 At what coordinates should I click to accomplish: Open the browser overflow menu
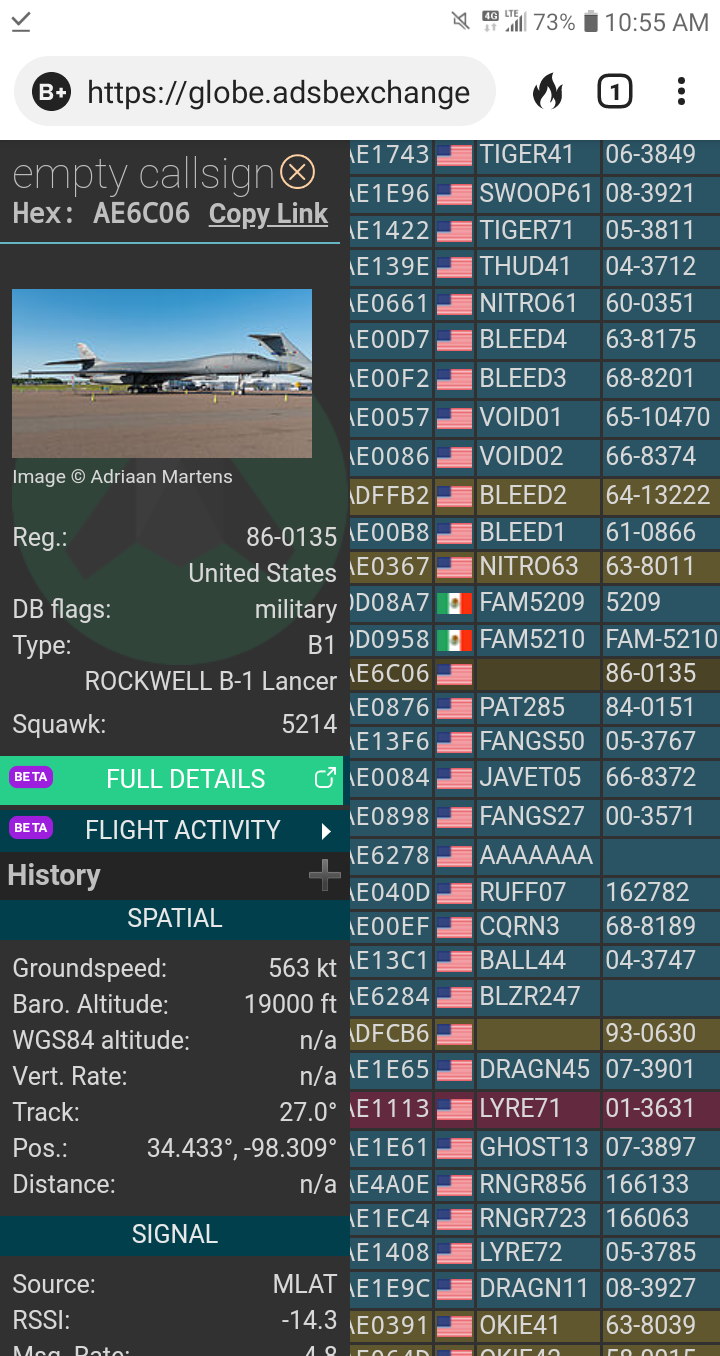point(681,93)
